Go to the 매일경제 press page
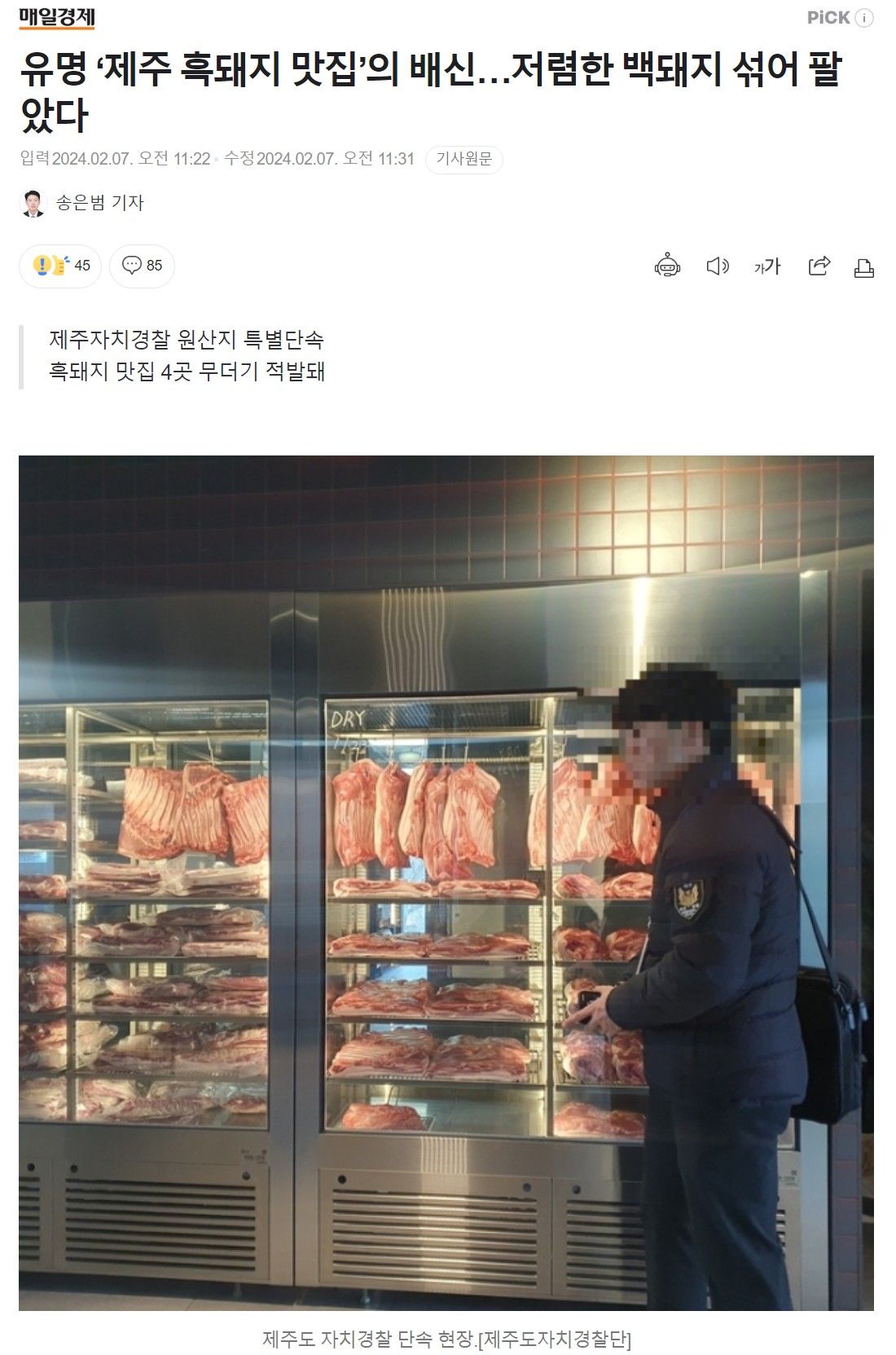 tap(57, 17)
